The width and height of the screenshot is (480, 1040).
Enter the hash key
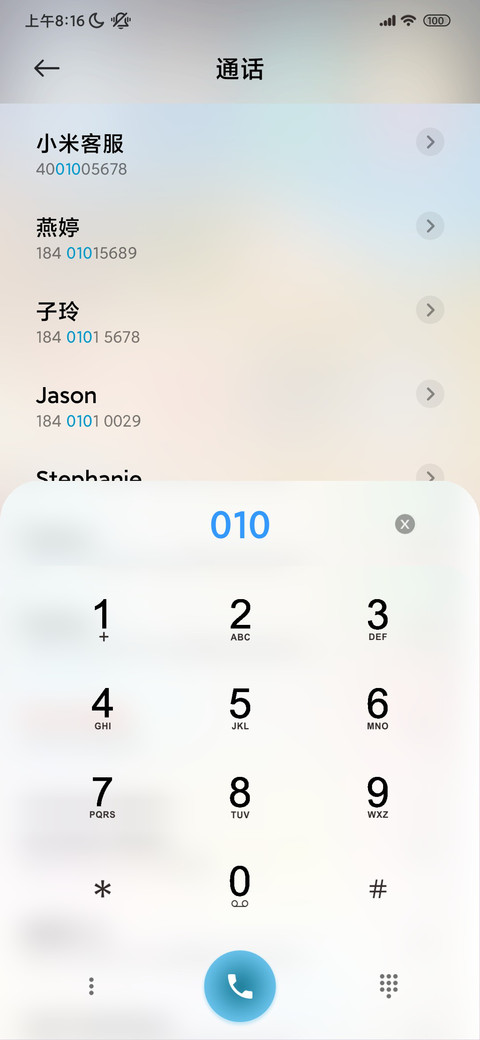point(377,889)
